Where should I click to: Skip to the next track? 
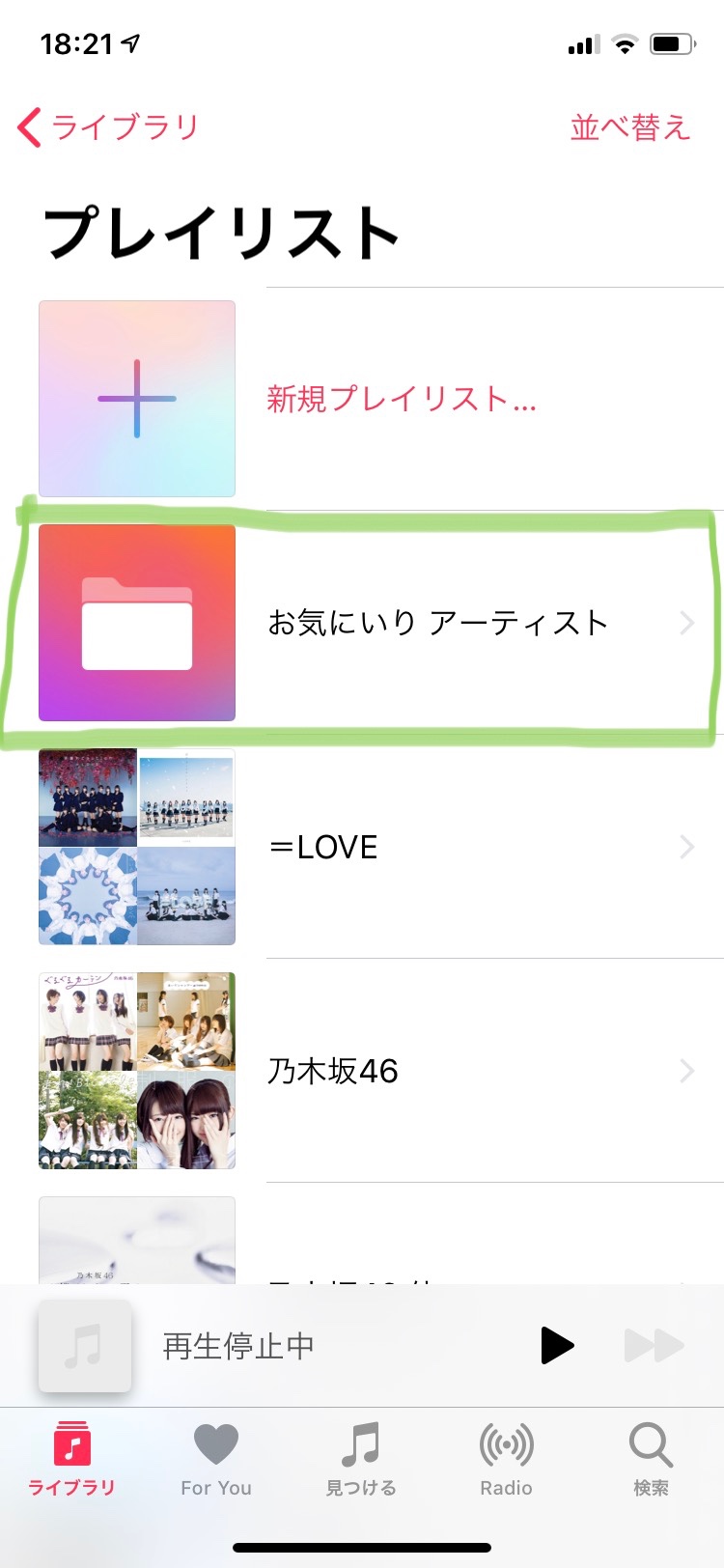click(x=654, y=1346)
